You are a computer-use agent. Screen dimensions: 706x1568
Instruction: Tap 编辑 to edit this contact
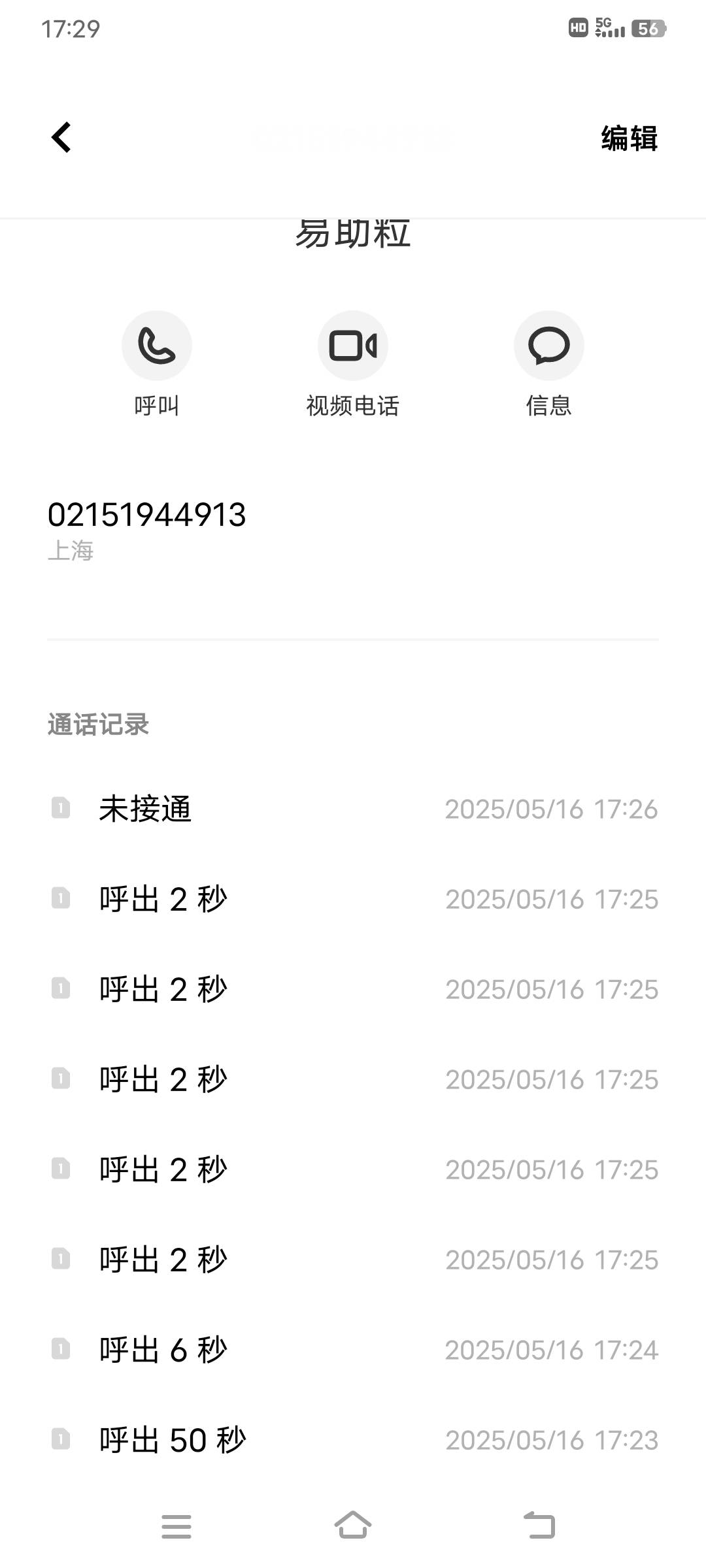[x=629, y=139]
